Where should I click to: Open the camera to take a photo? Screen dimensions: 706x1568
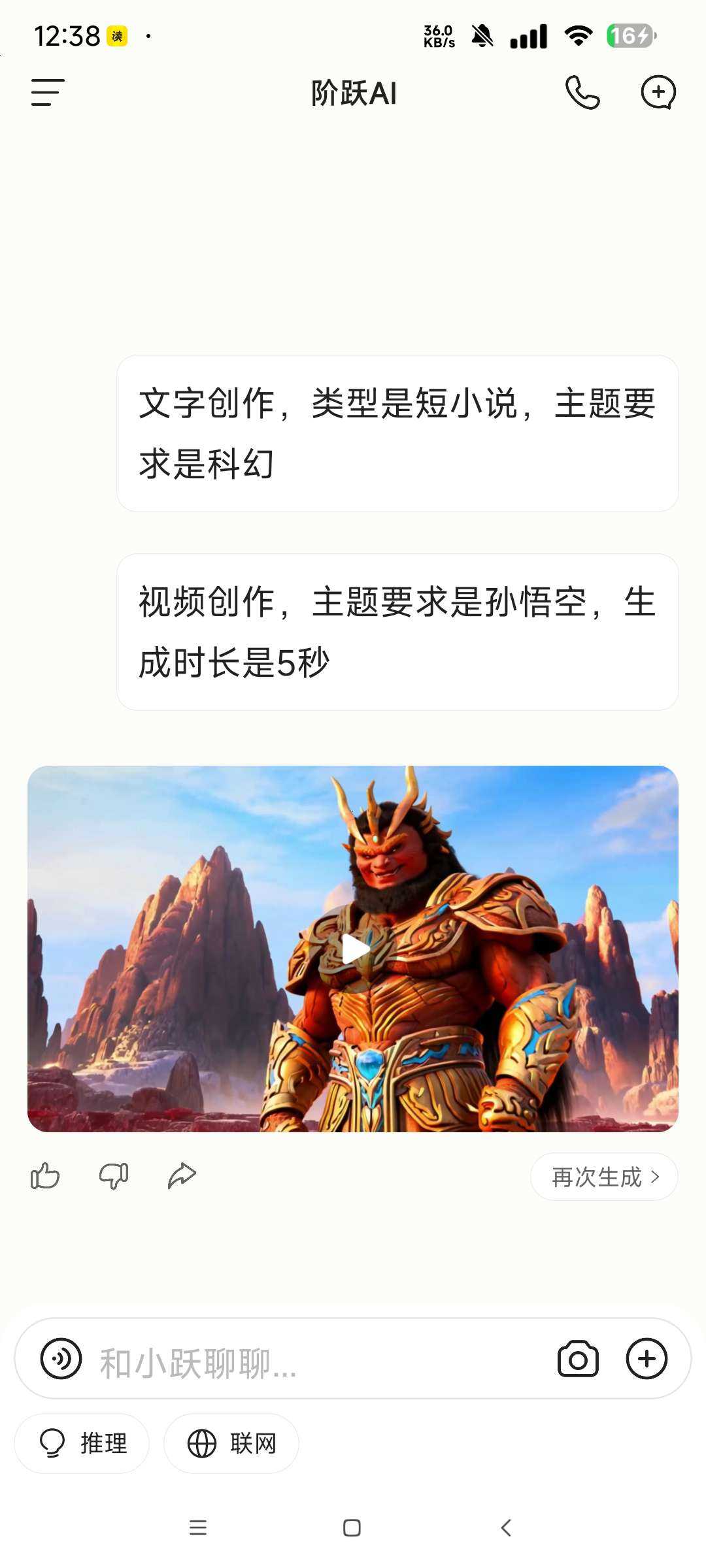tap(578, 1359)
